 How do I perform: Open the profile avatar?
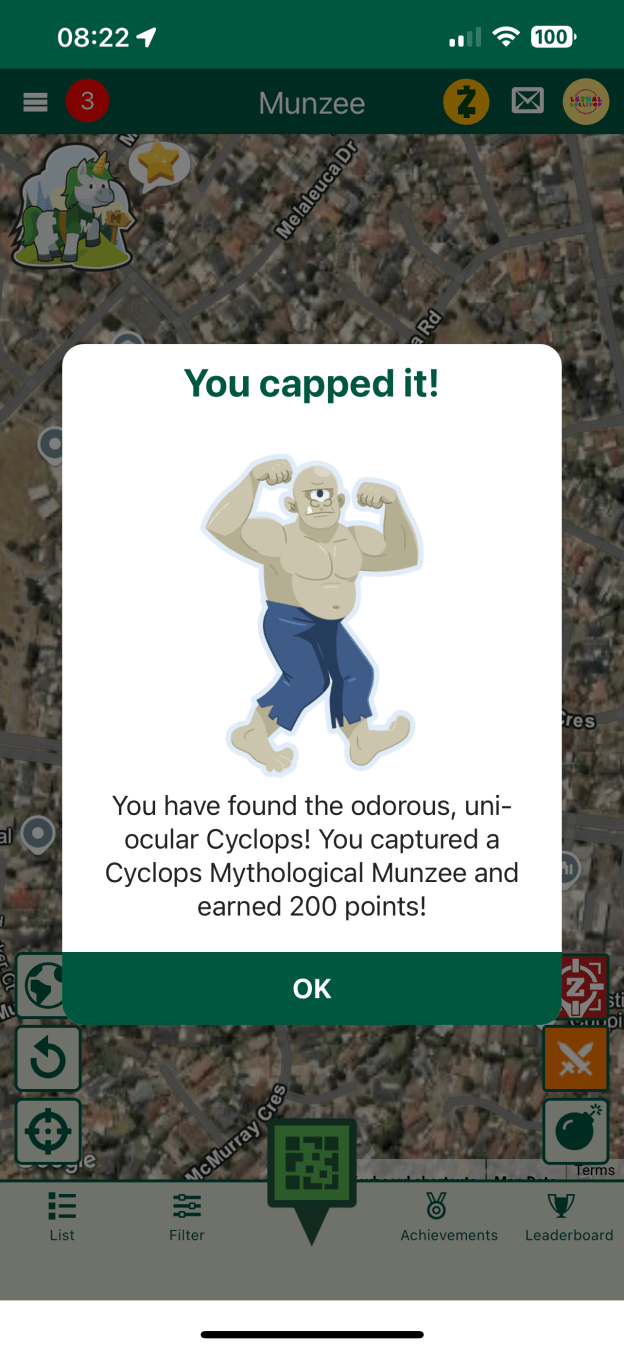(x=586, y=102)
